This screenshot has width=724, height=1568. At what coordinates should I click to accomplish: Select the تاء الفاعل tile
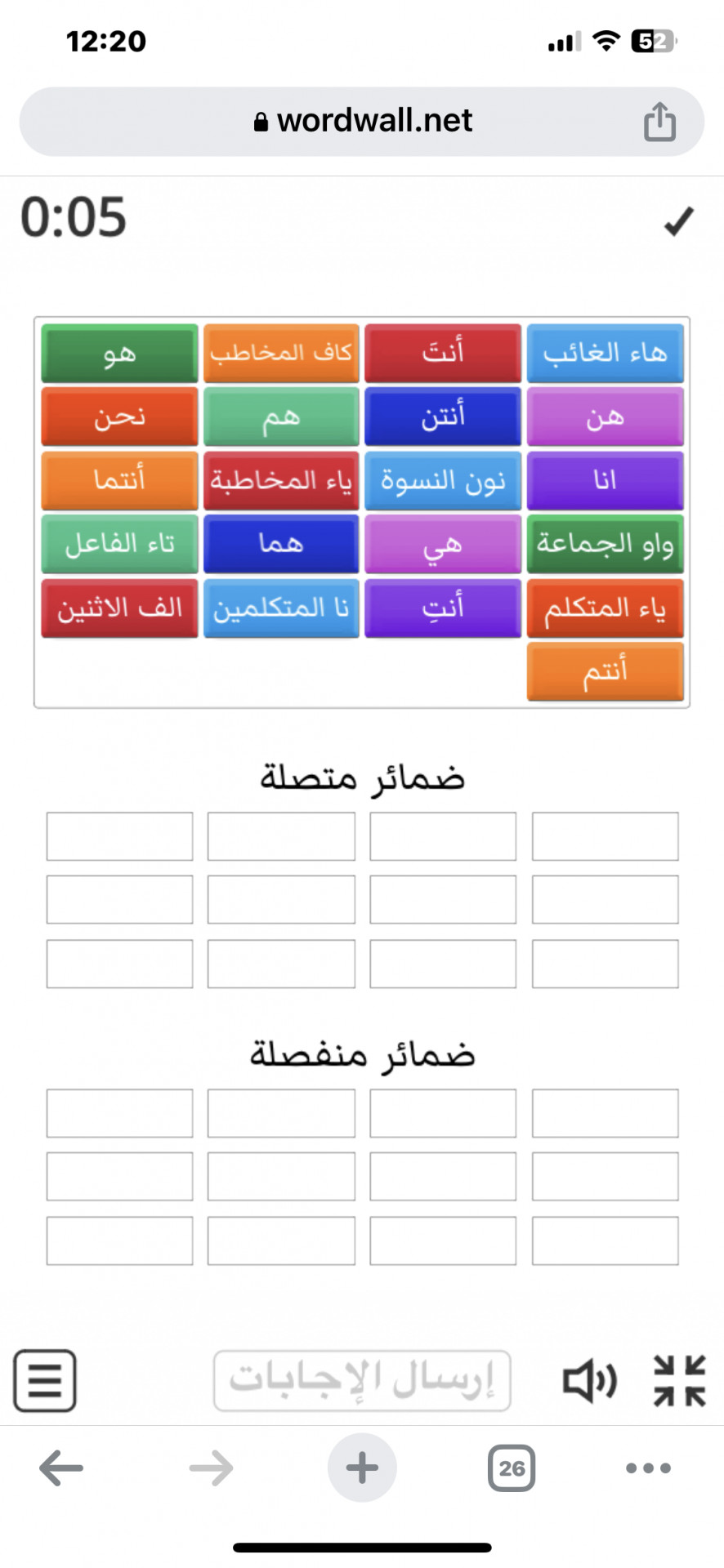coord(119,545)
